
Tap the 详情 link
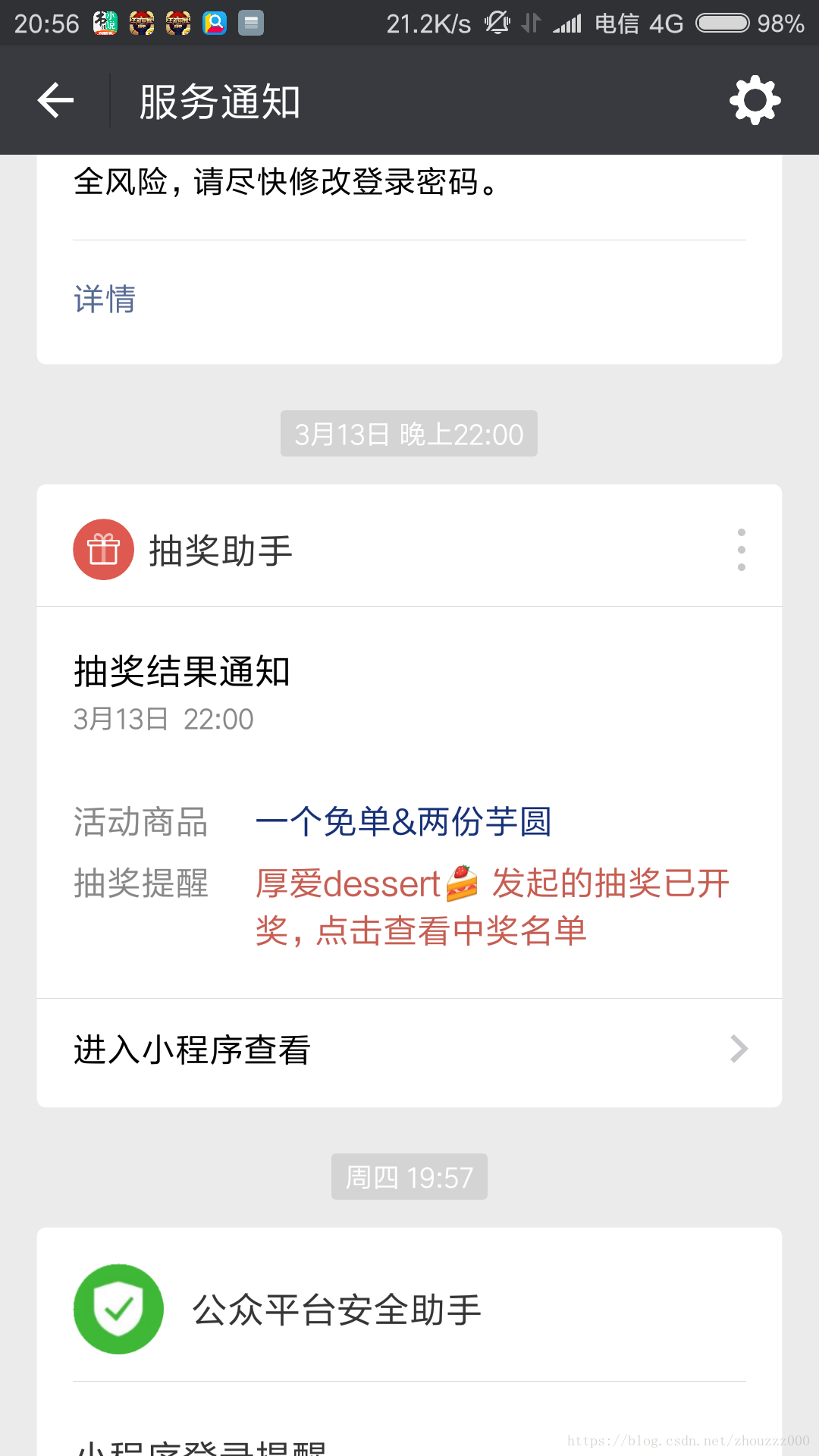pyautogui.click(x=105, y=299)
